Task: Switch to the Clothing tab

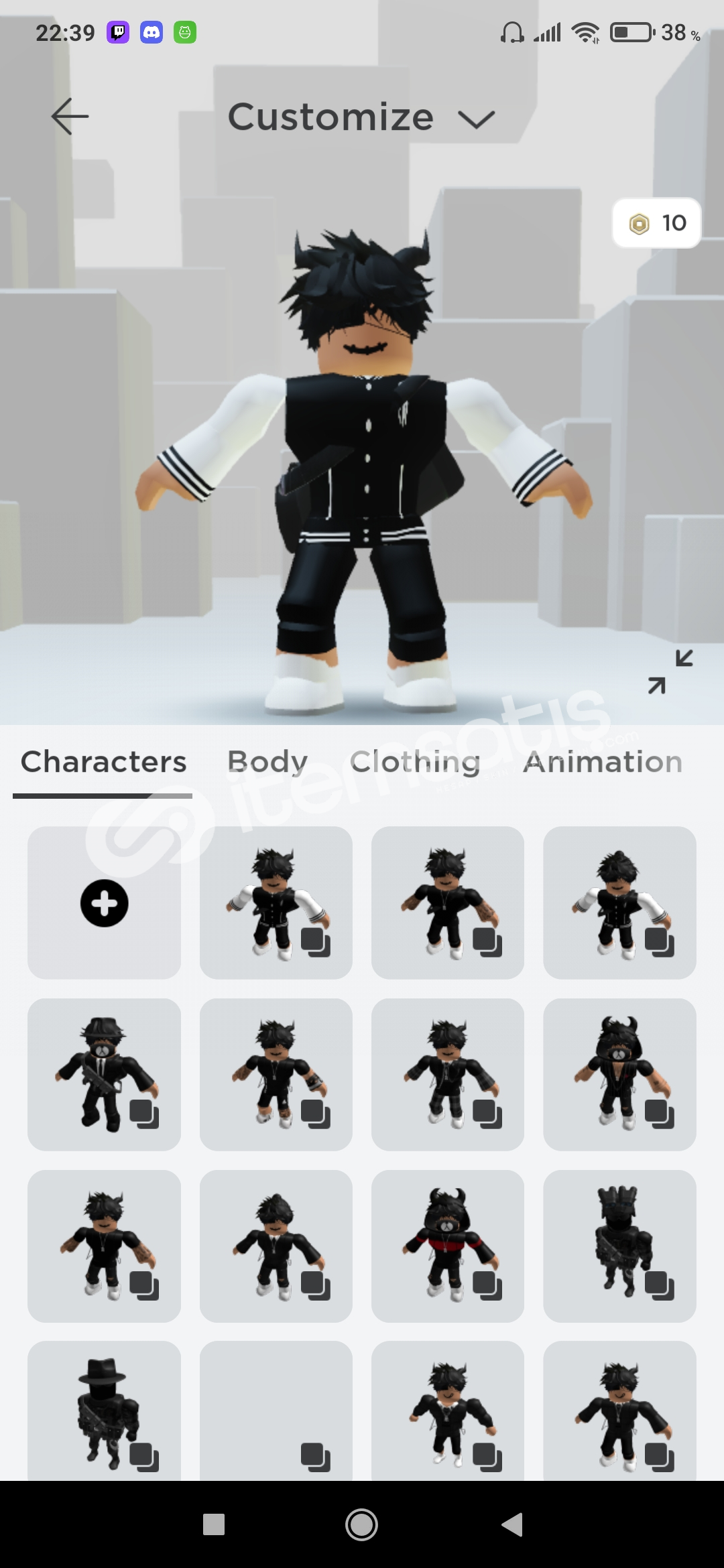Action: pyautogui.click(x=415, y=762)
